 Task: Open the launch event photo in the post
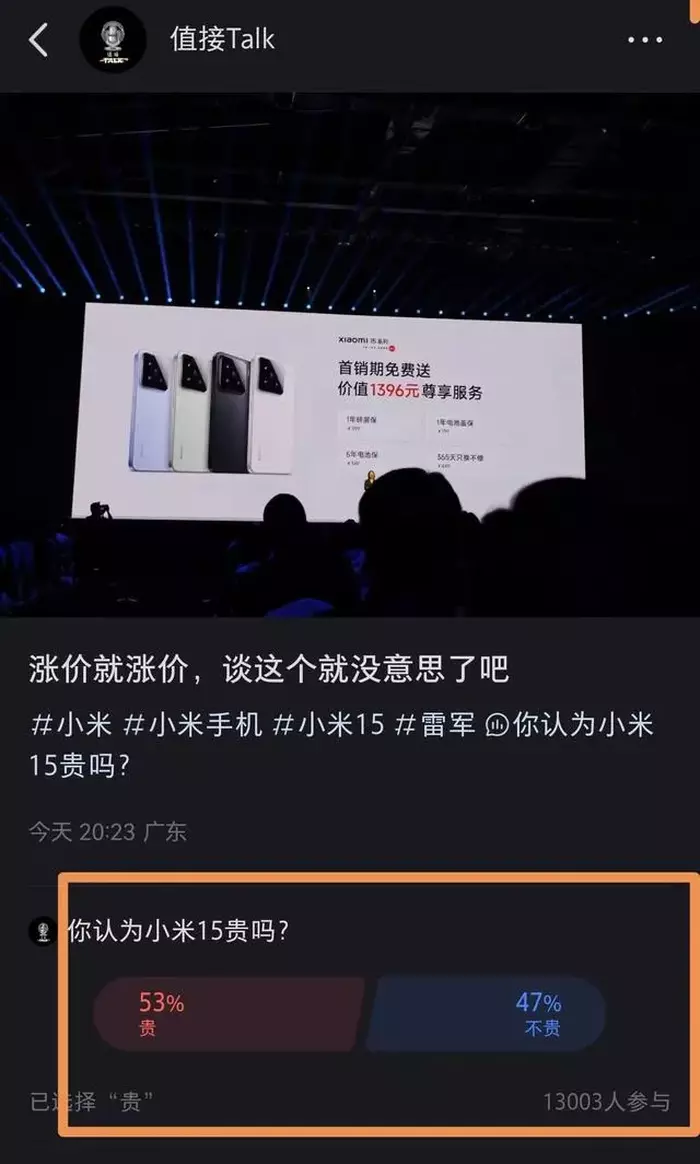pyautogui.click(x=350, y=355)
